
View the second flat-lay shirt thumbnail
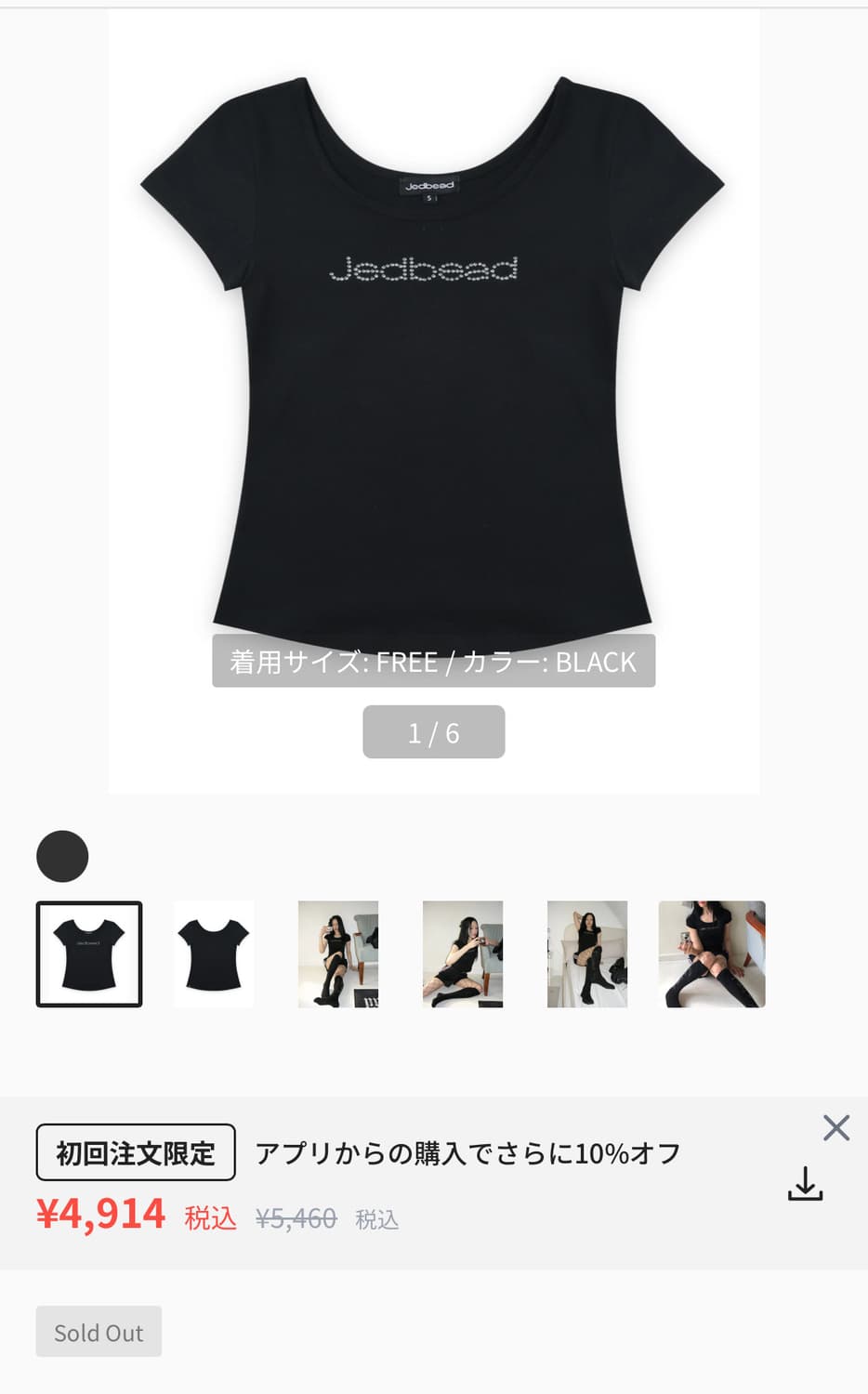point(212,953)
